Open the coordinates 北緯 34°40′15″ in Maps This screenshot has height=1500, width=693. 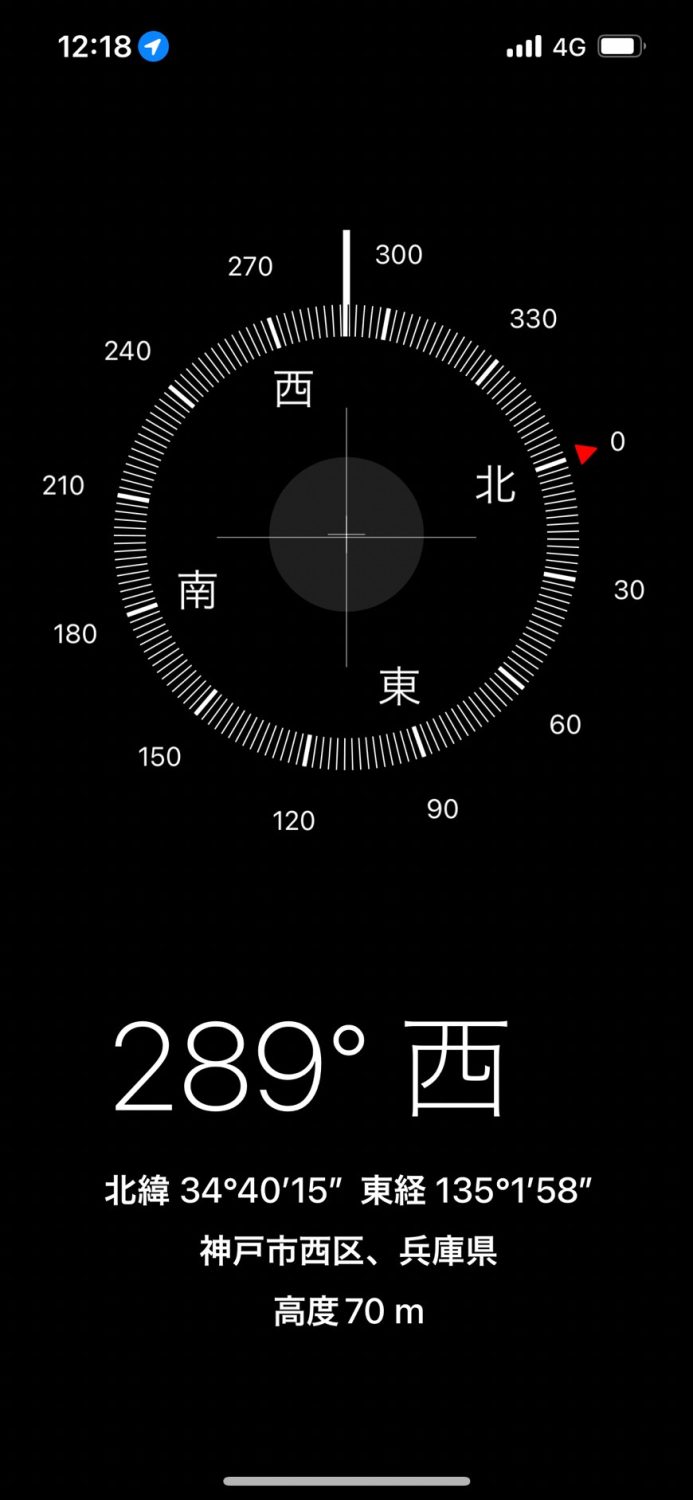(x=225, y=1191)
